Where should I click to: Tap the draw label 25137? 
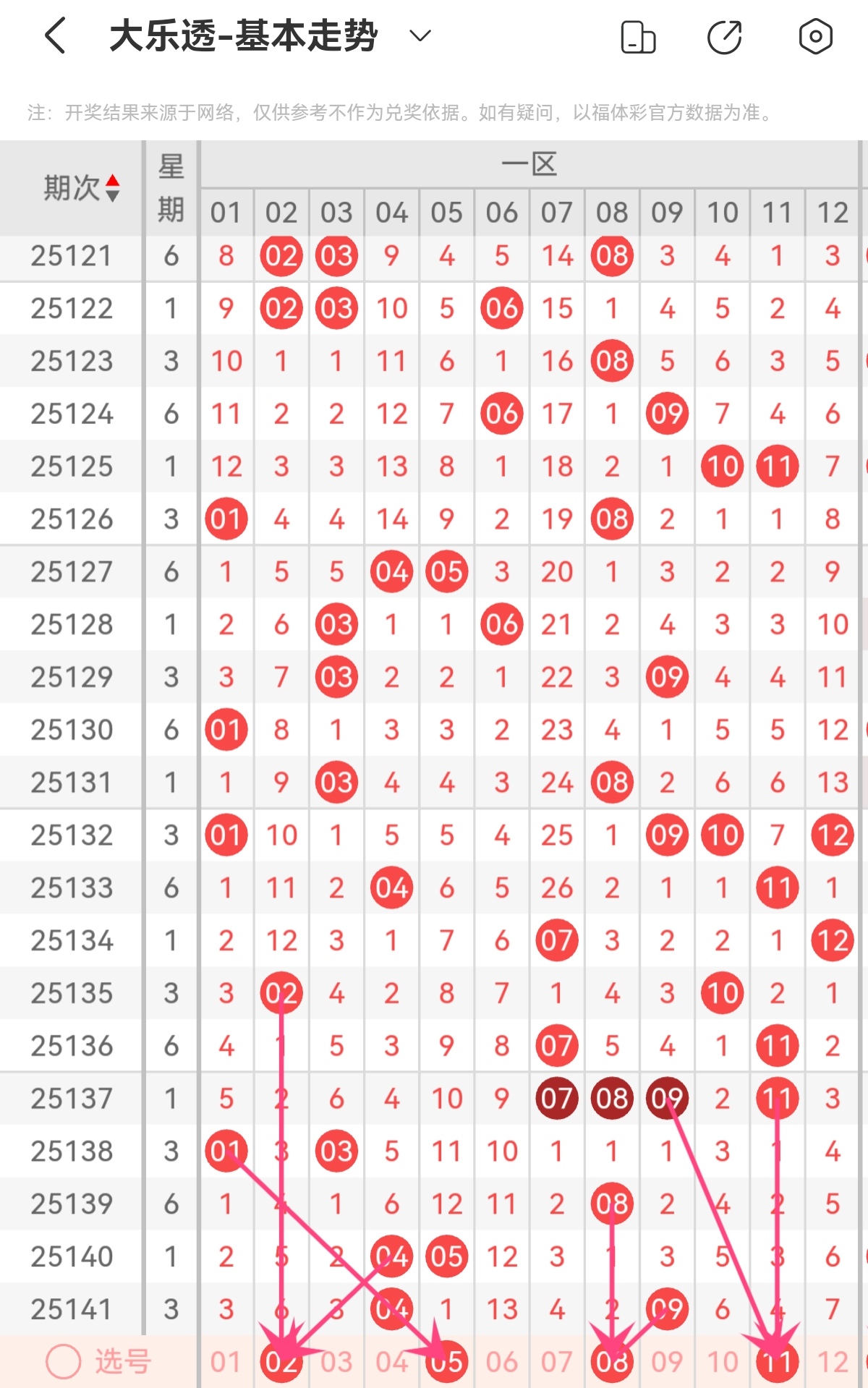click(x=70, y=1098)
